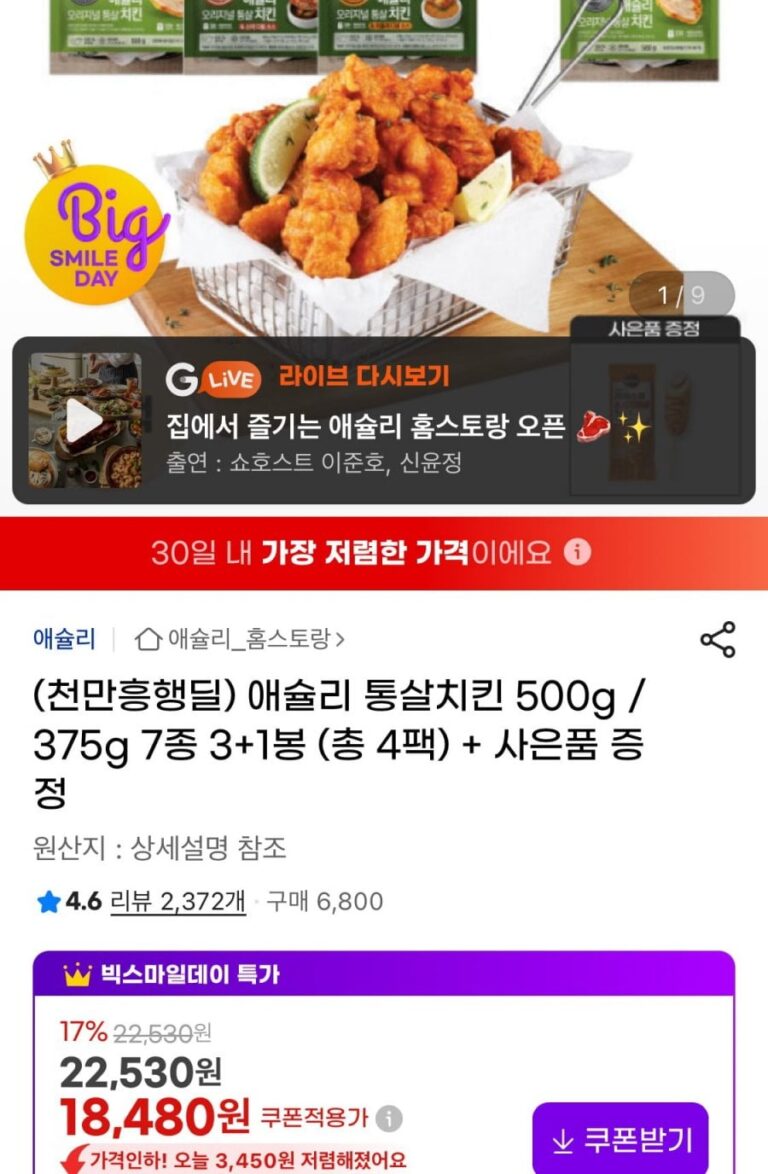
Task: Show info for 쿠폰적용가
Action: (x=388, y=1119)
